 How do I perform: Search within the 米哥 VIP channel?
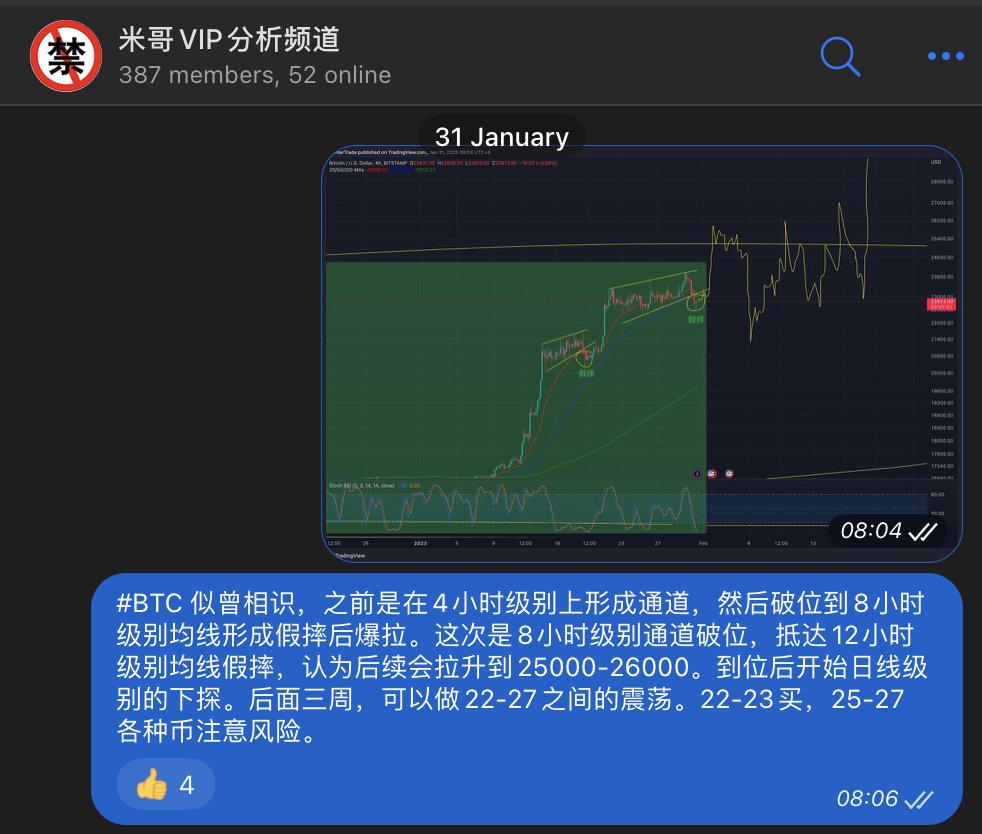point(840,56)
